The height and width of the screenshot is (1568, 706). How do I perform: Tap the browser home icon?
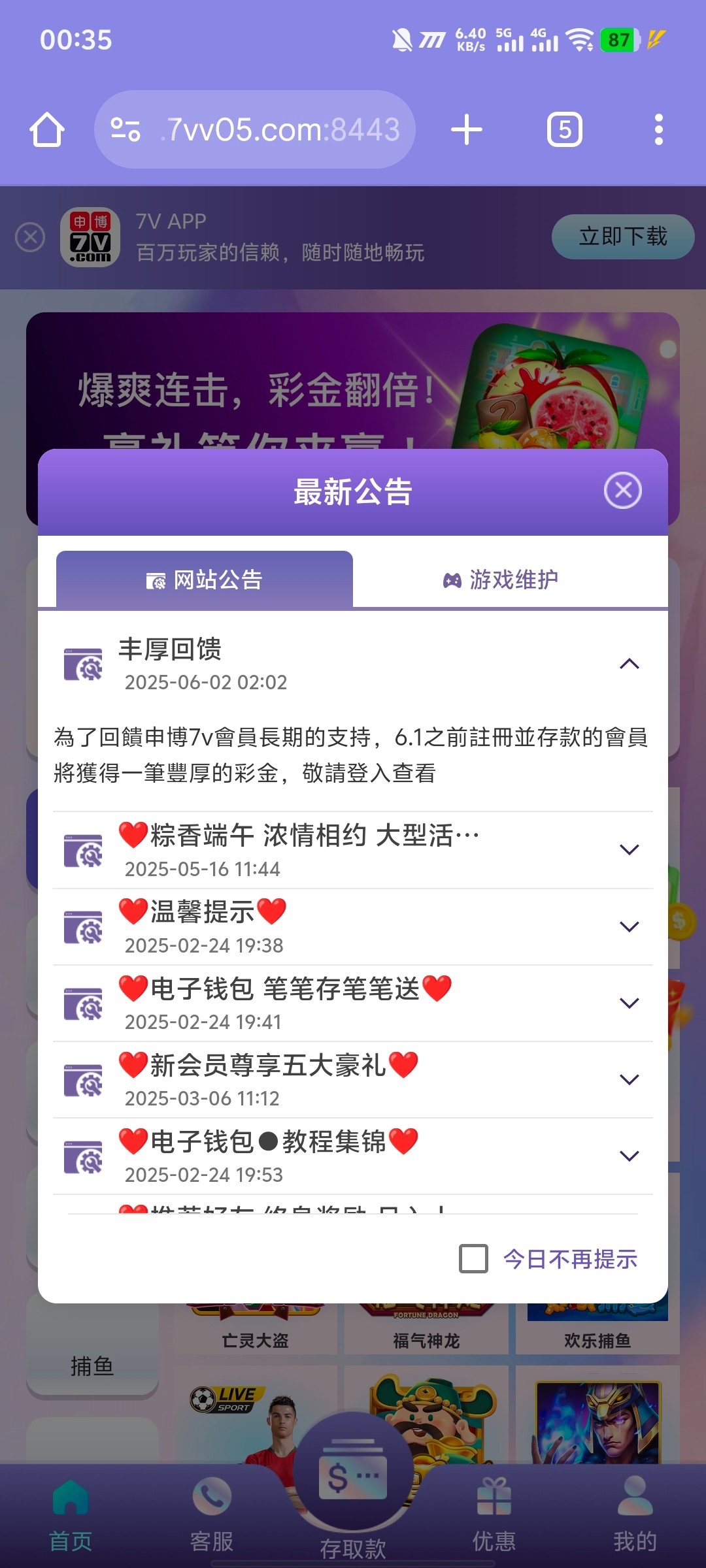coord(46,129)
